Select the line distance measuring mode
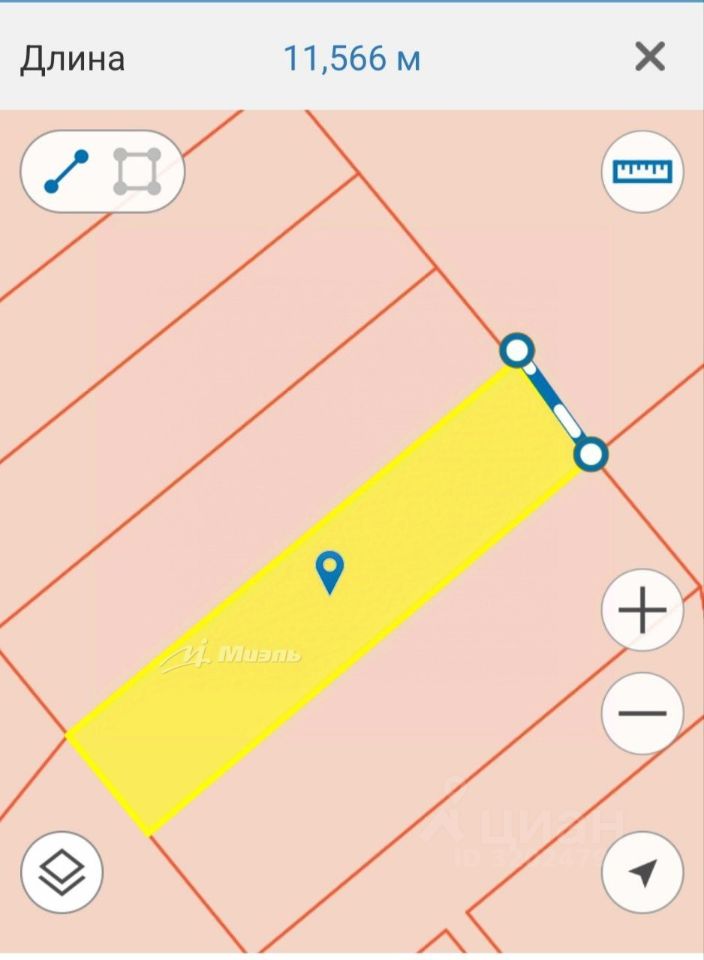The width and height of the screenshot is (704, 960). point(67,172)
